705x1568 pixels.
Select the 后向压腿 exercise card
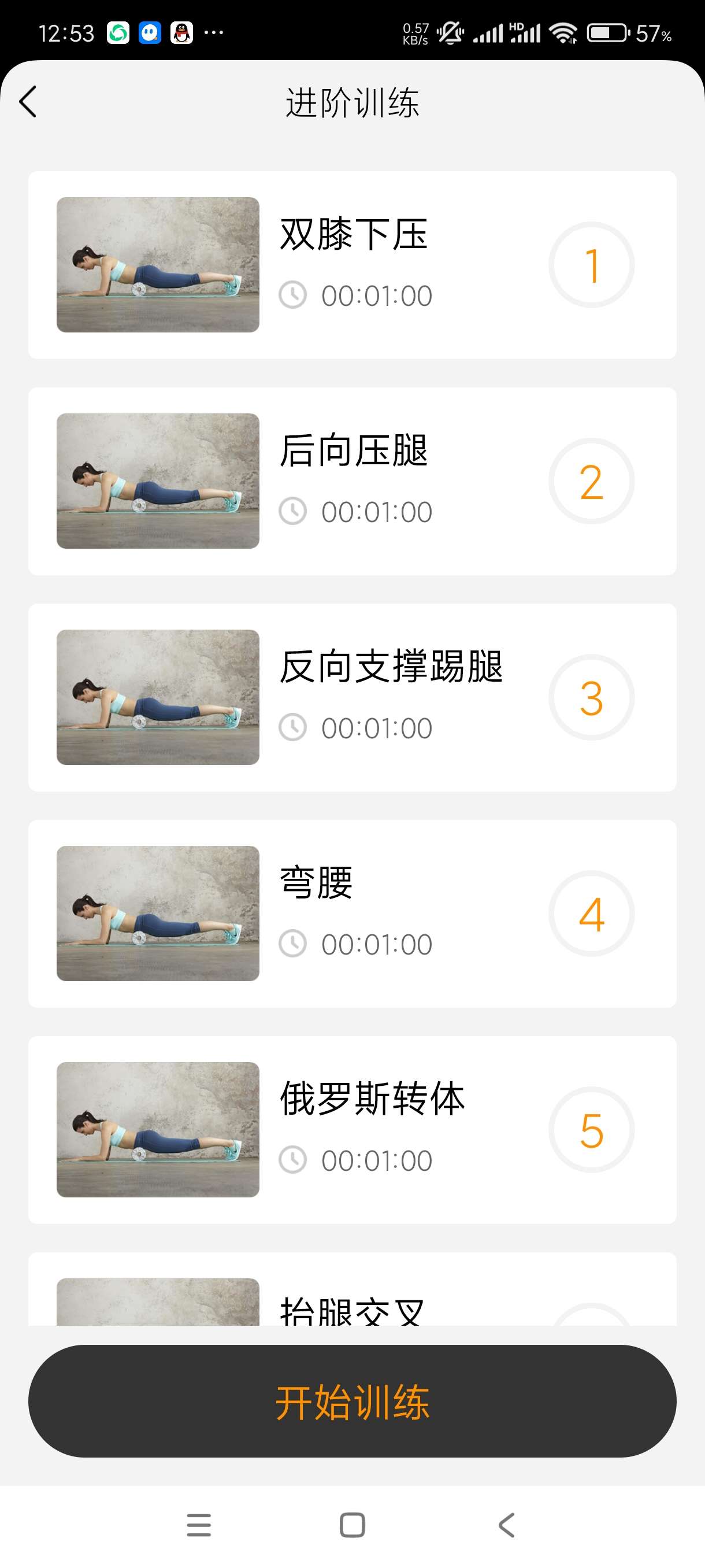(x=352, y=481)
